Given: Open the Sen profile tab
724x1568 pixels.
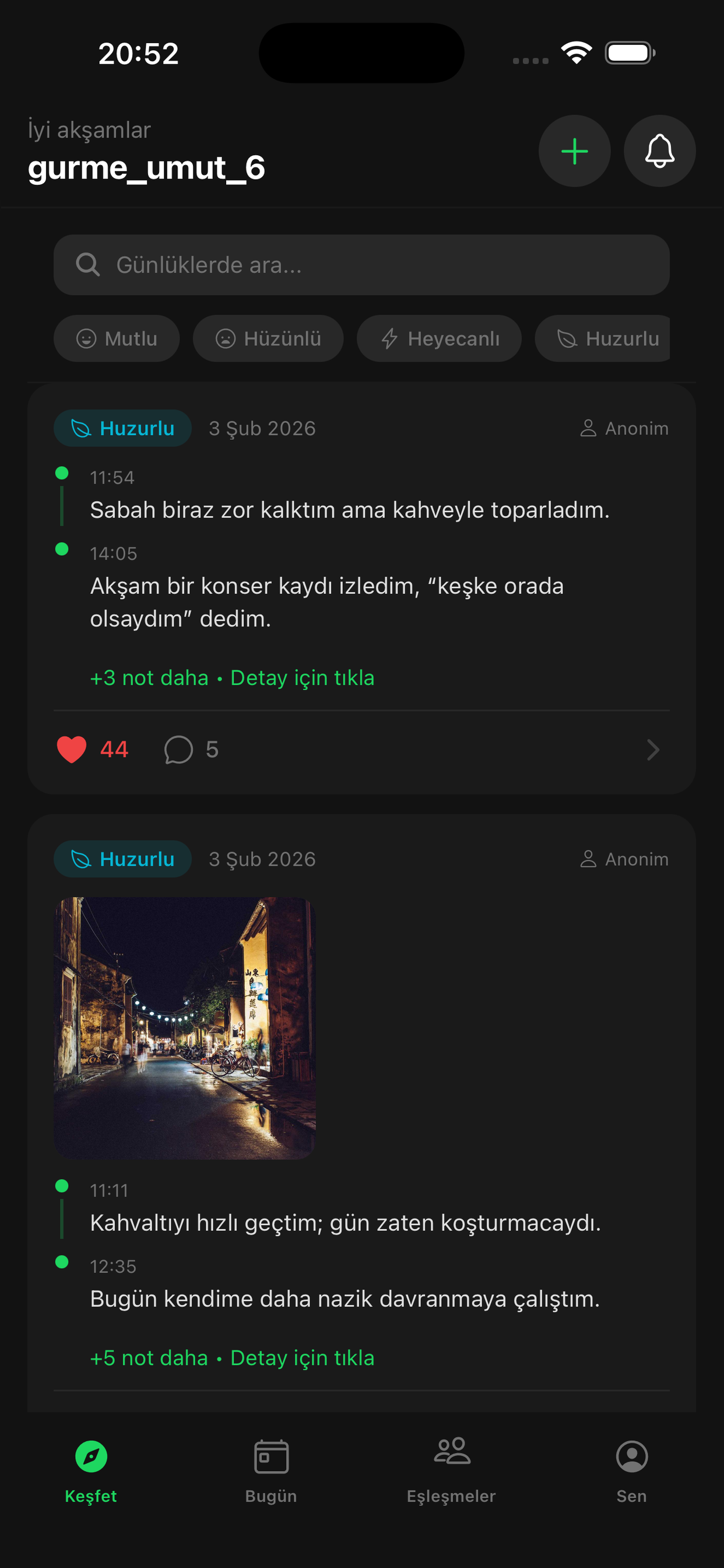Looking at the screenshot, I should click(631, 1470).
